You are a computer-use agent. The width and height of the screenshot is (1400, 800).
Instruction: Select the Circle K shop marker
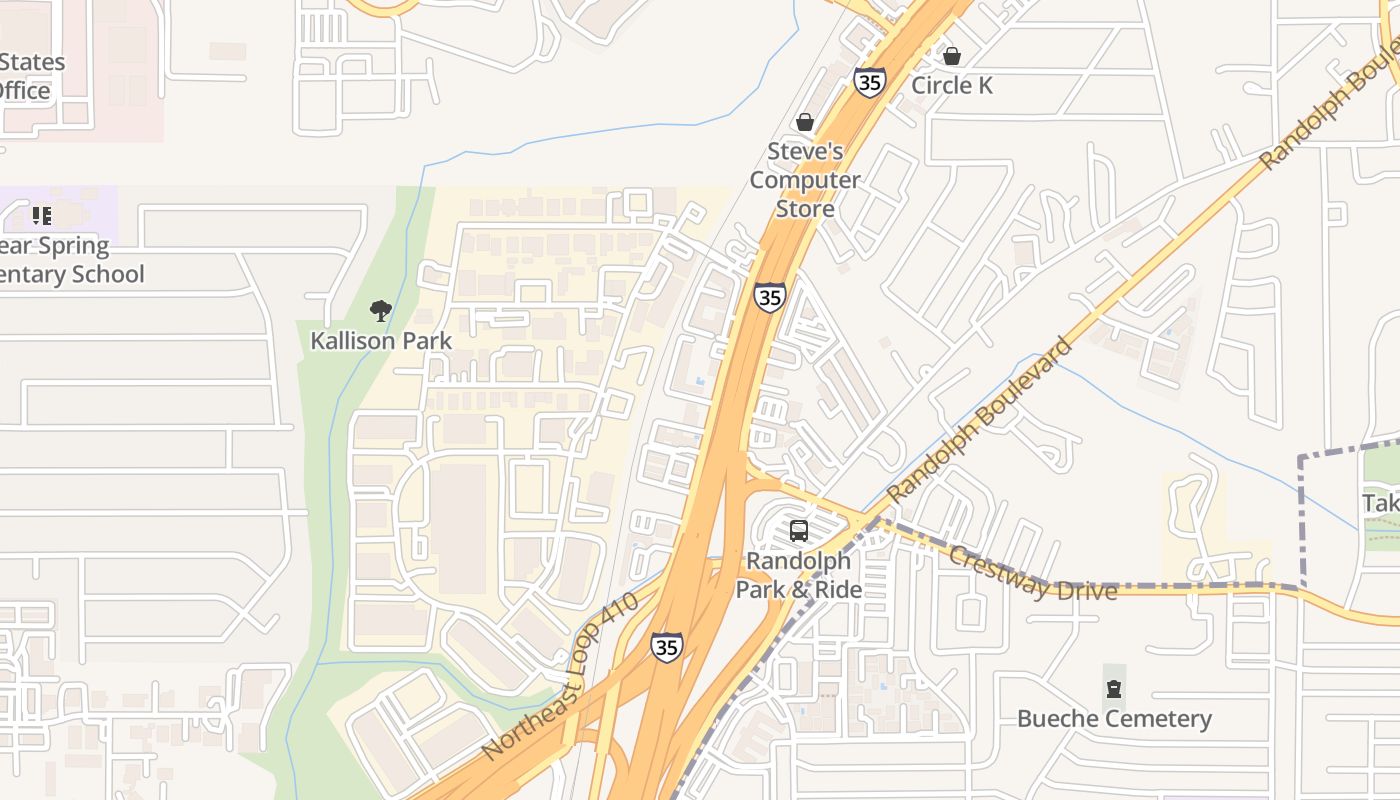(x=952, y=56)
